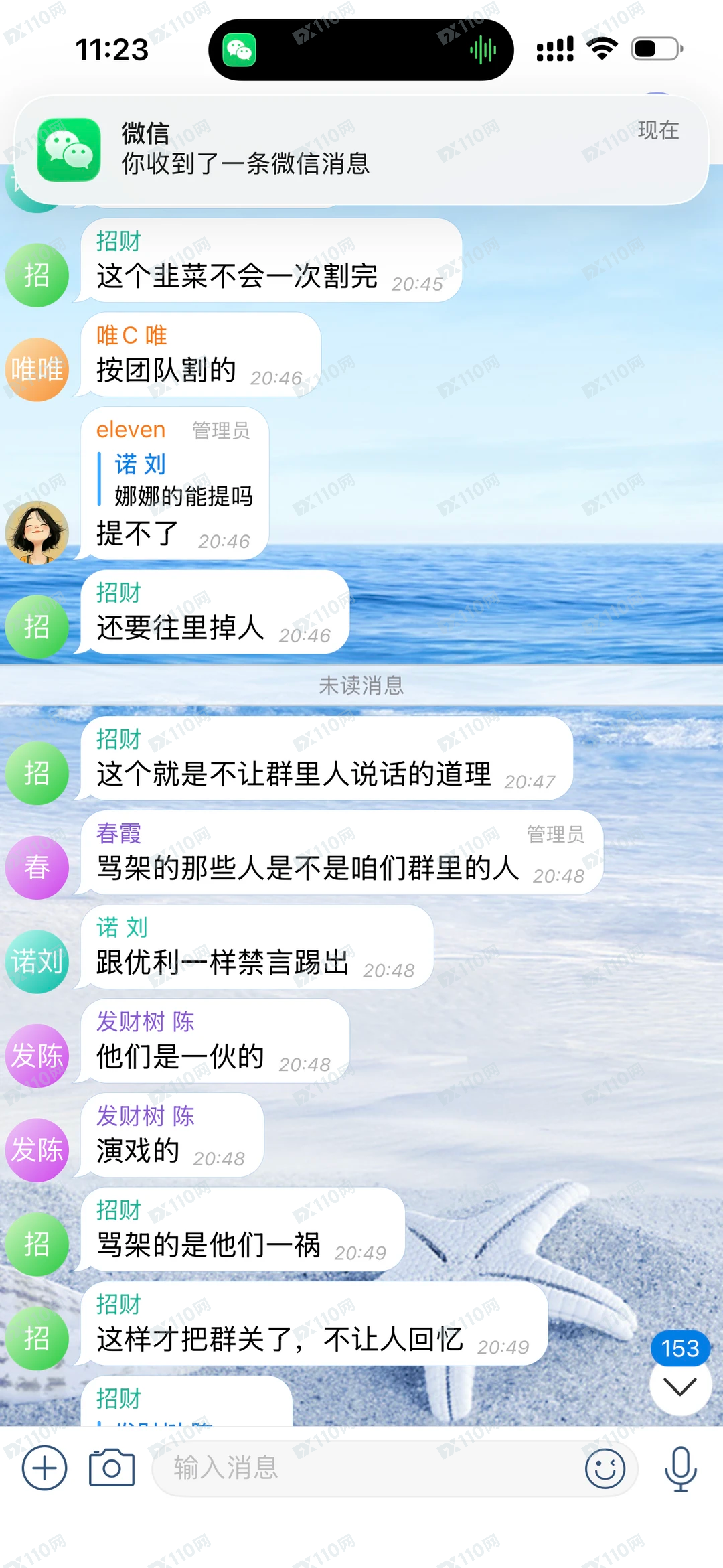The height and width of the screenshot is (1568, 723).
Task: Open 春霞's avatar
Action: 37,866
